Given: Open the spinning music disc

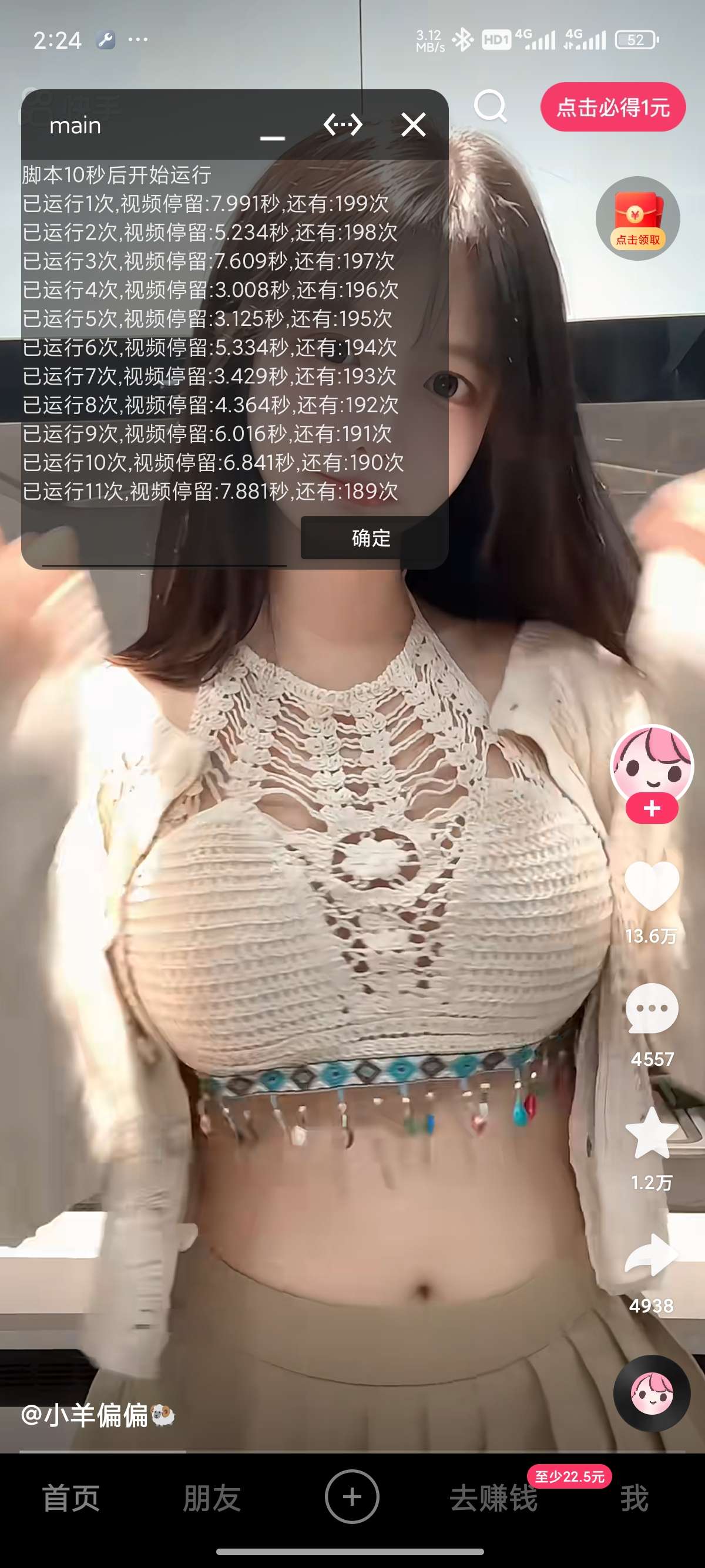Looking at the screenshot, I should pyautogui.click(x=652, y=1394).
